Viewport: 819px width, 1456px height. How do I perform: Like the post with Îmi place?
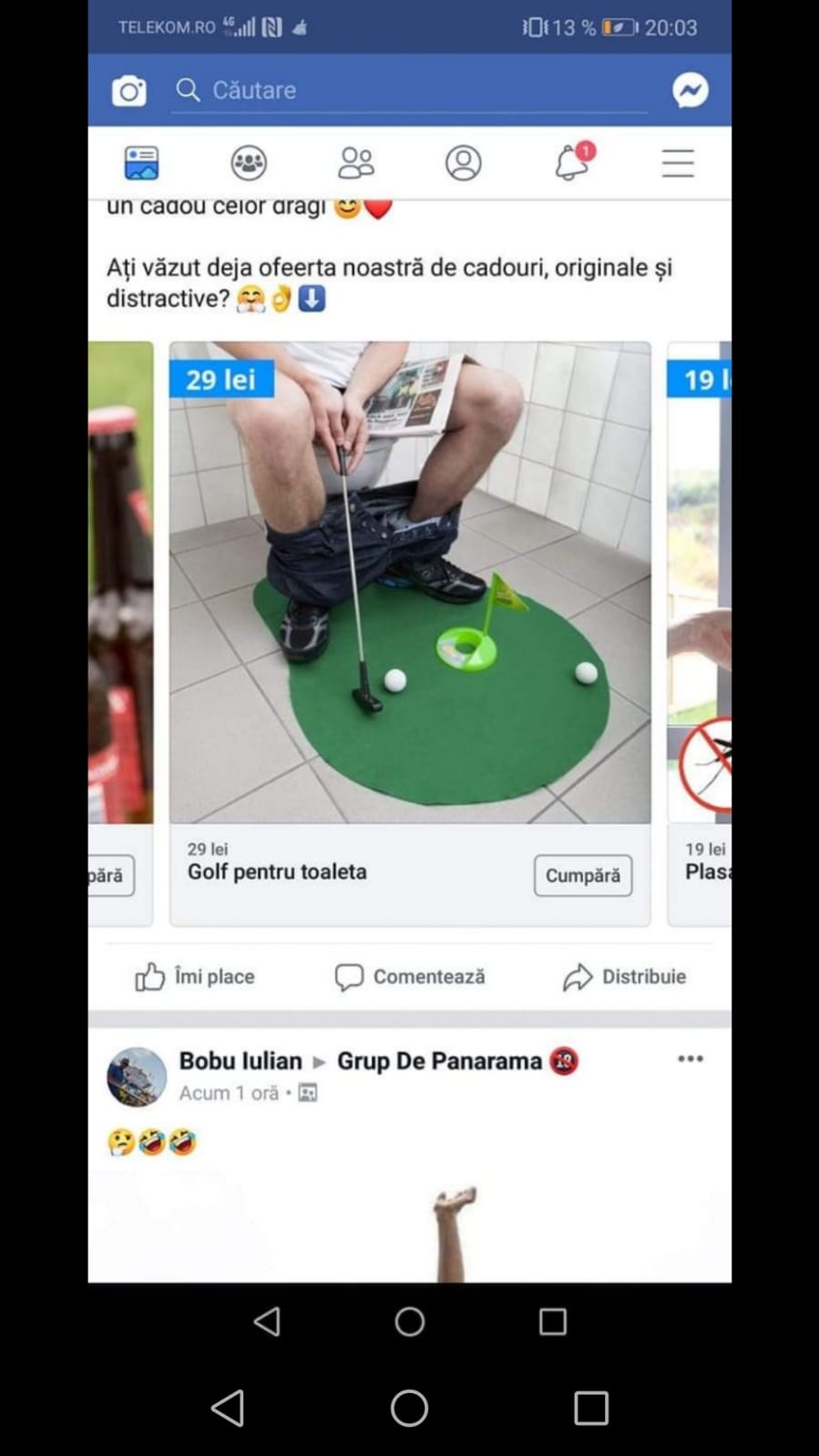(195, 977)
